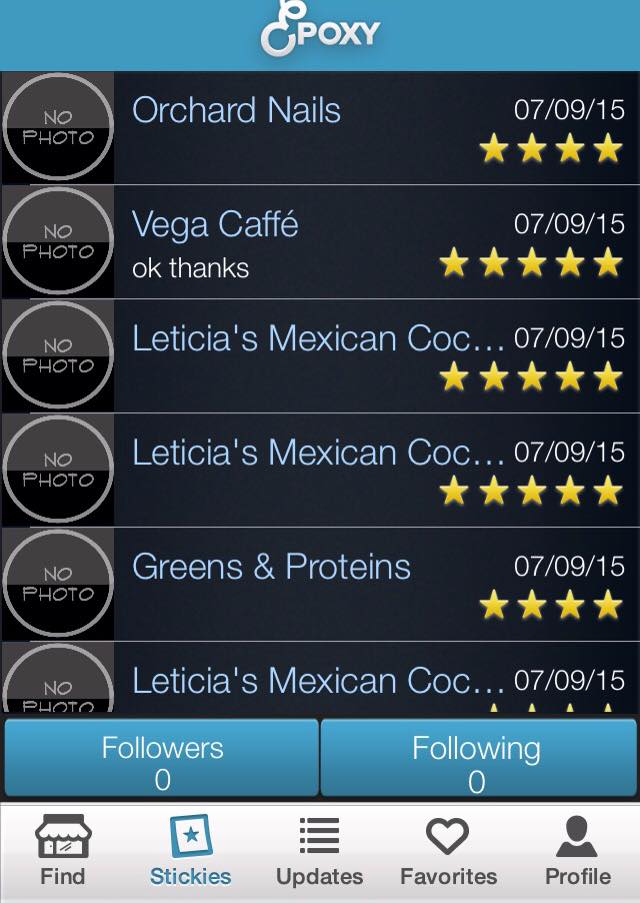
Task: Switch to the Find tab
Action: (x=62, y=852)
